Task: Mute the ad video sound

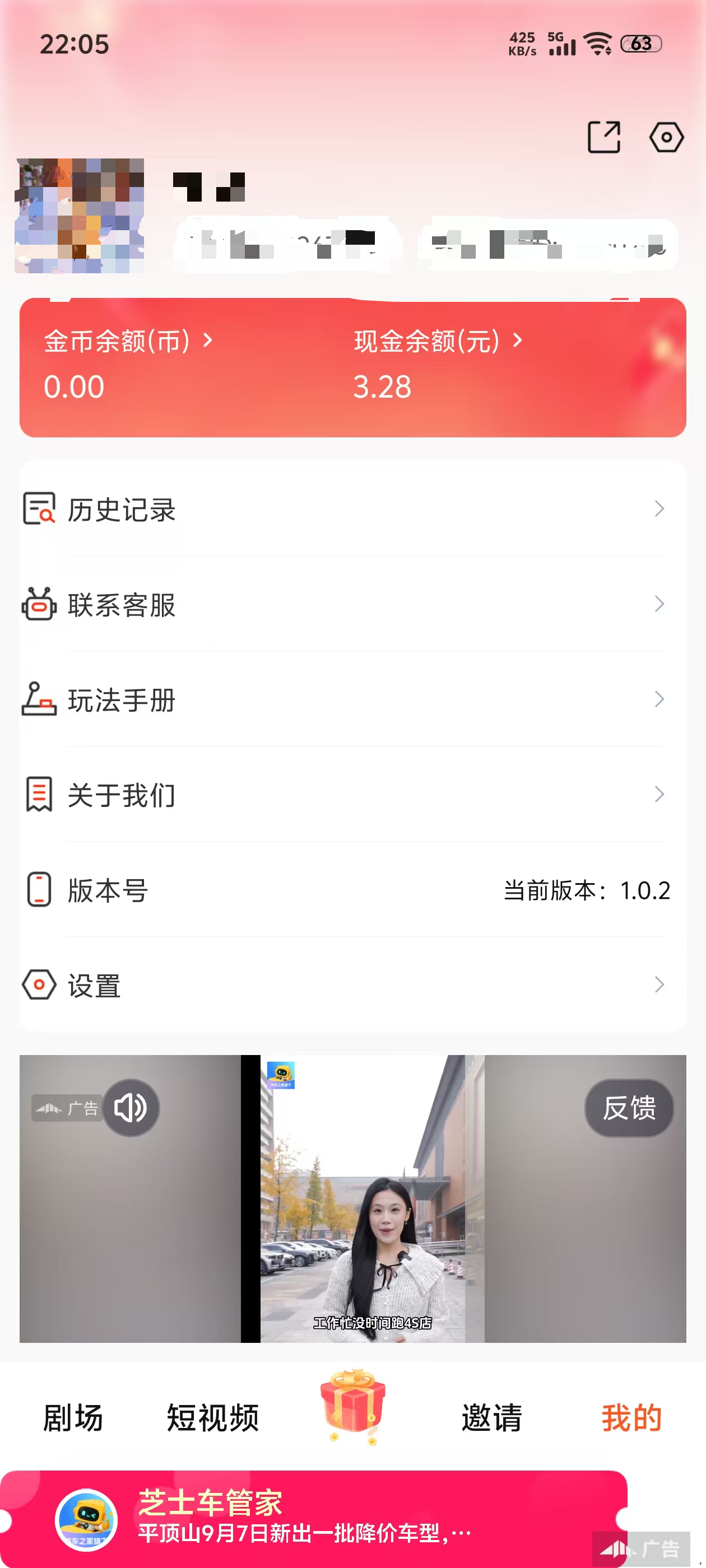Action: pyautogui.click(x=131, y=1108)
